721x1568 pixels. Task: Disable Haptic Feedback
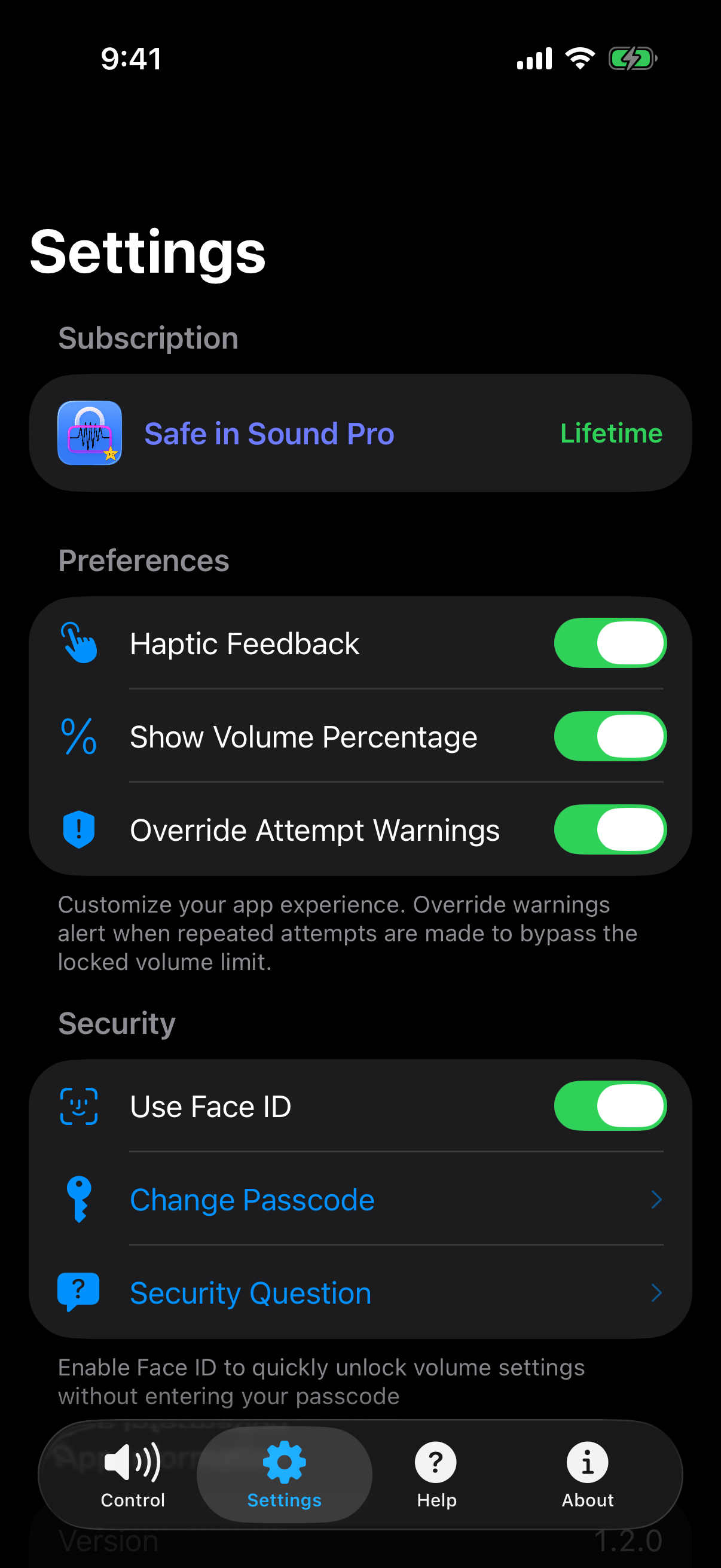610,643
